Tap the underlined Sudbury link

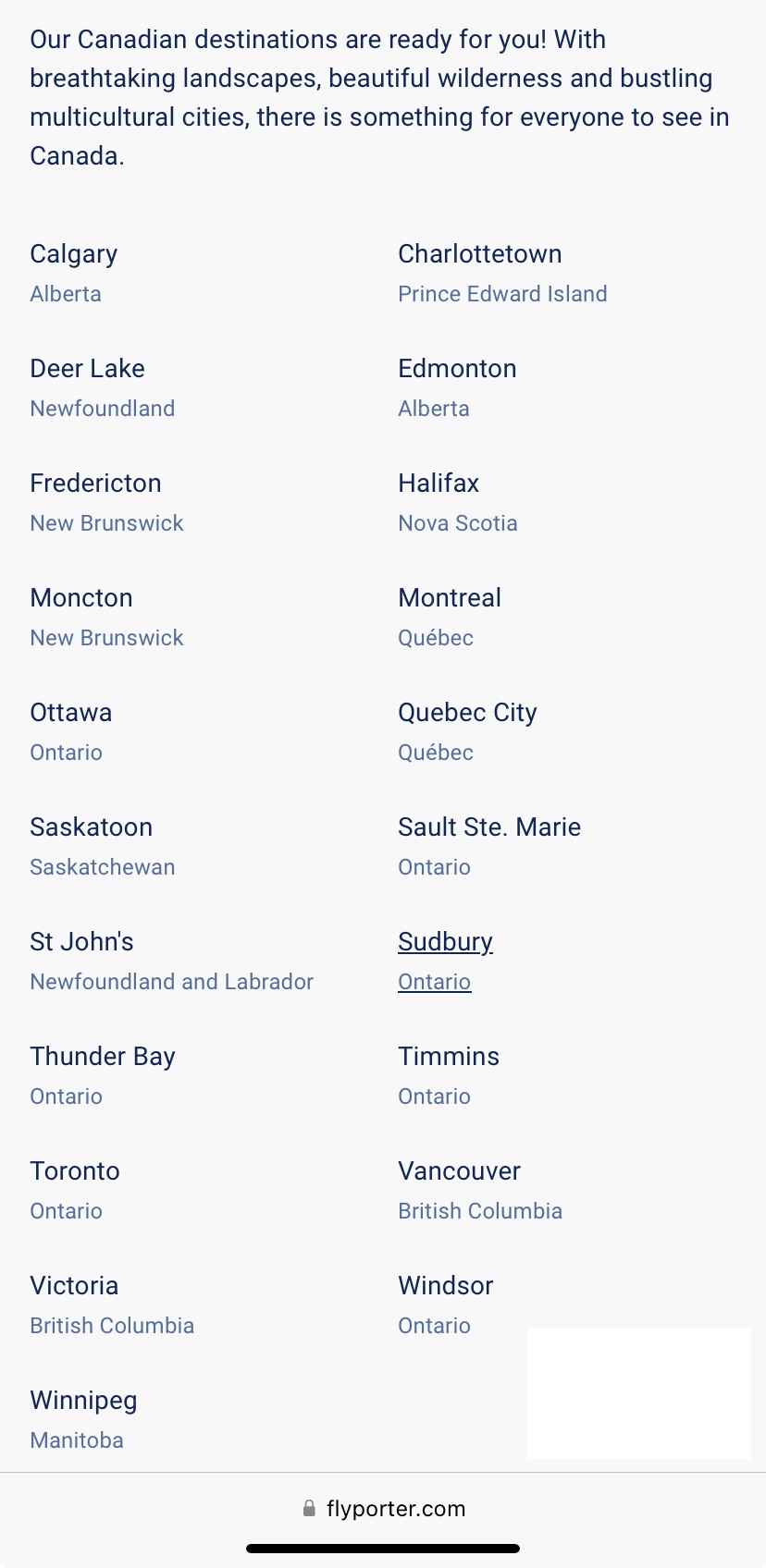445,943
